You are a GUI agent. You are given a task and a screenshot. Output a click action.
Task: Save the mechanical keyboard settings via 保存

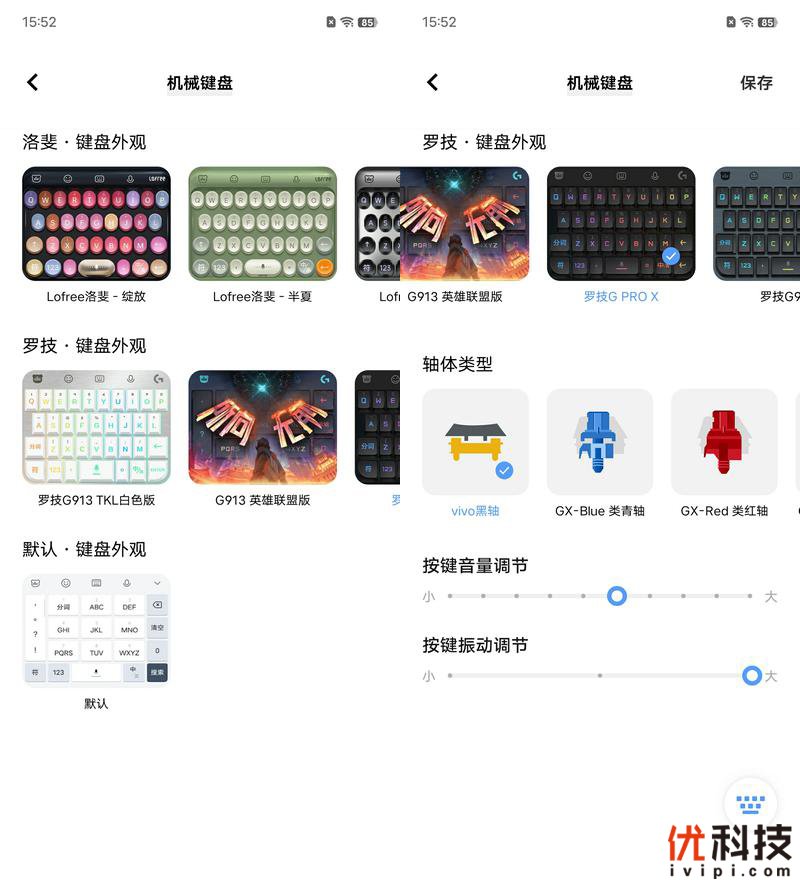[x=756, y=83]
